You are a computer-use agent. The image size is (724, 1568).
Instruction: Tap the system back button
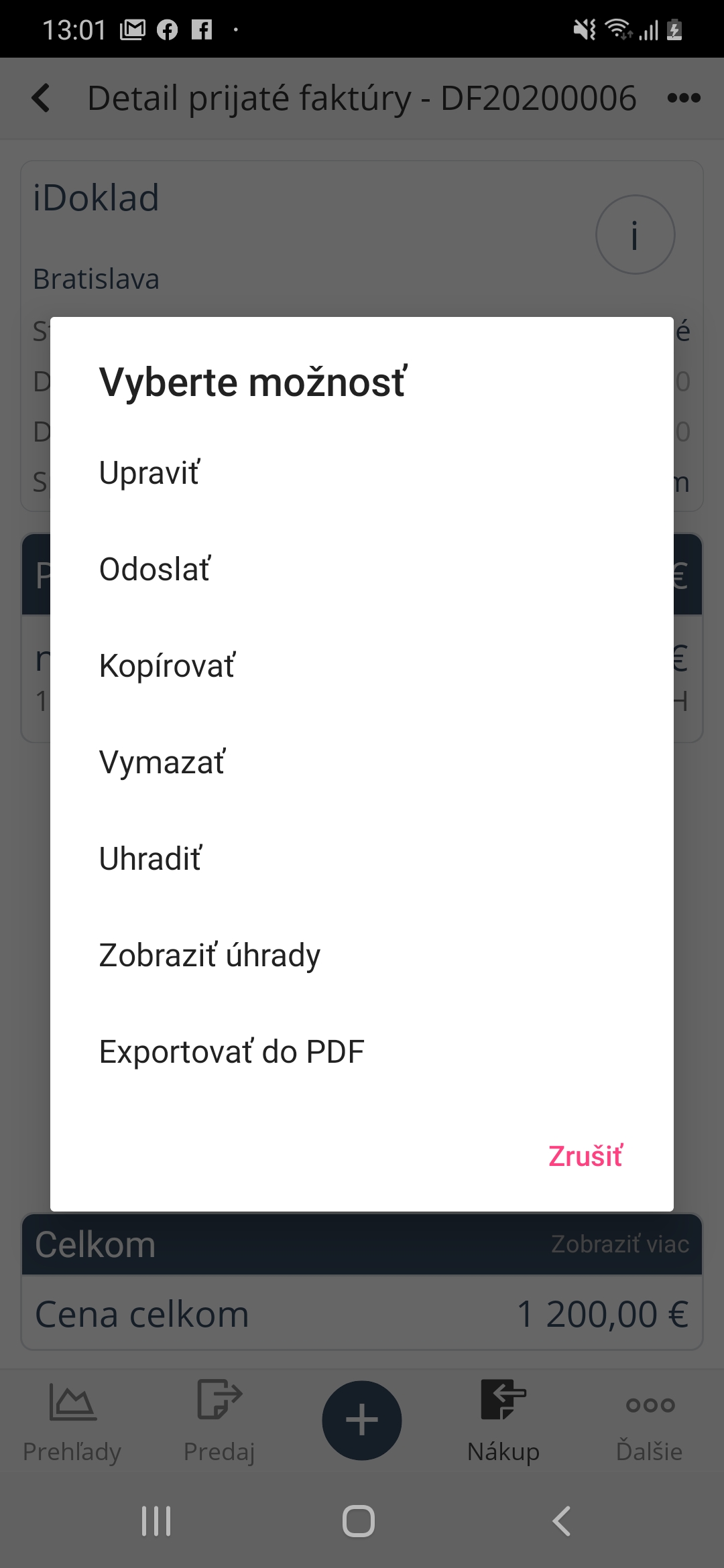point(562,1521)
